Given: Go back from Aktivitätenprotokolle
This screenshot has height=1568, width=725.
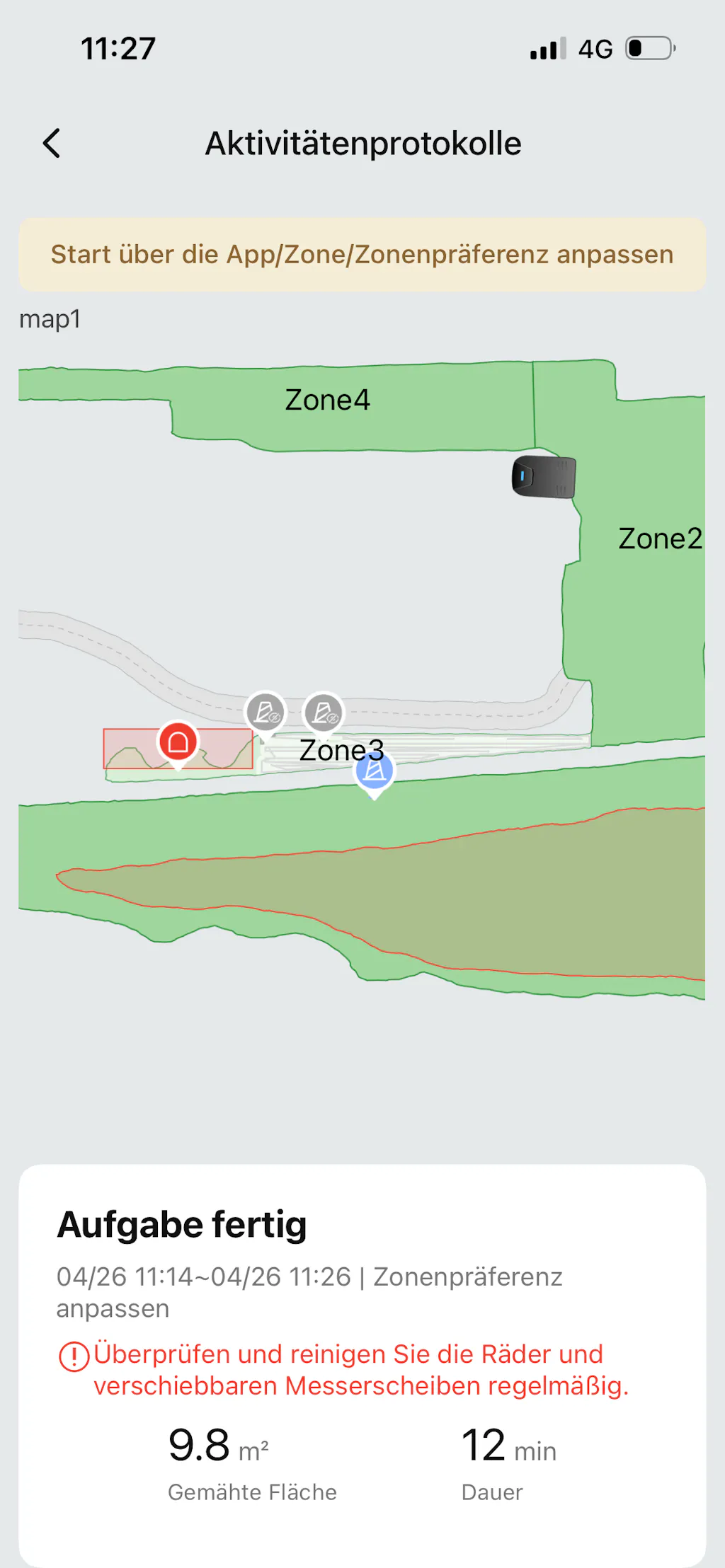Looking at the screenshot, I should coord(52,144).
